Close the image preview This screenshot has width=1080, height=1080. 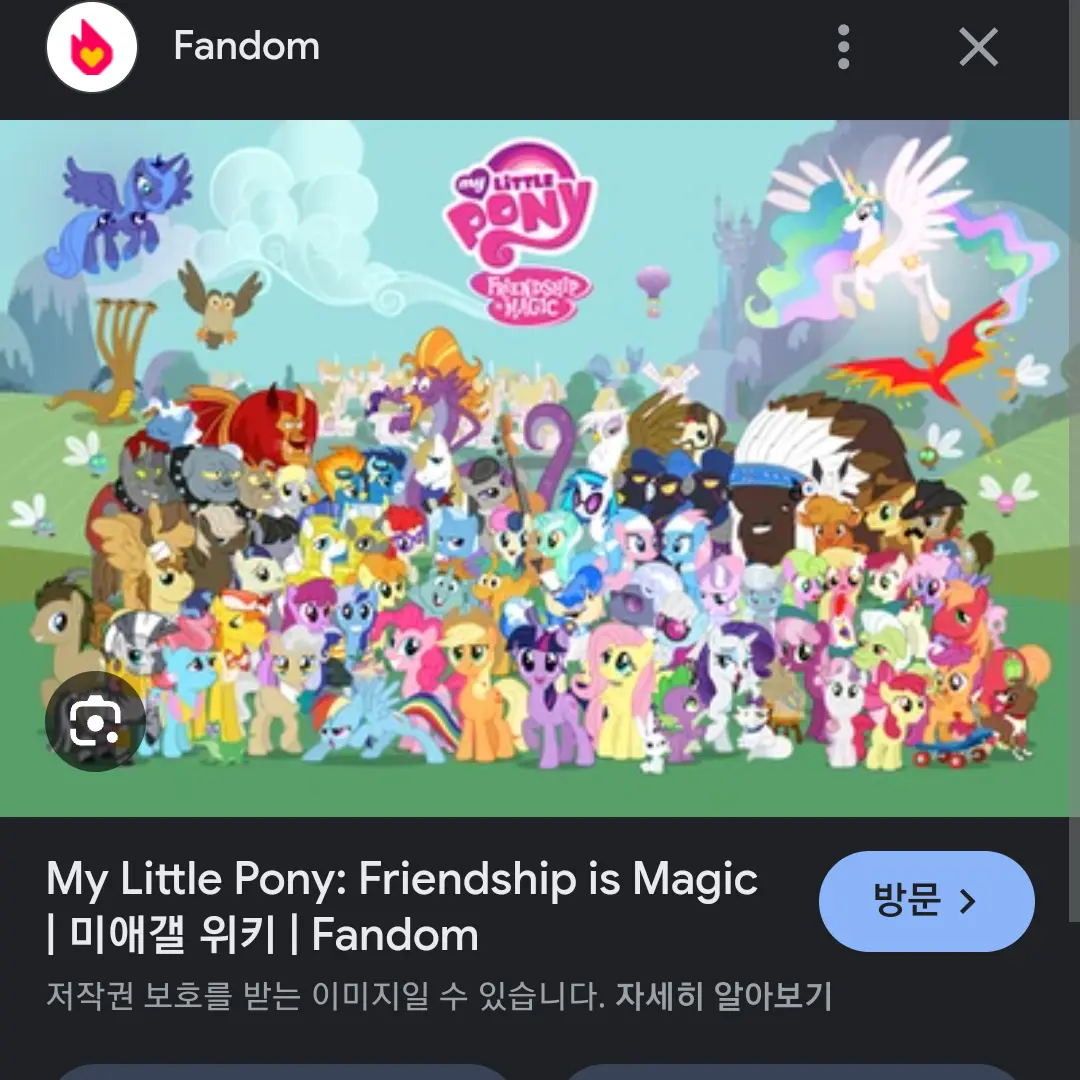click(x=977, y=47)
